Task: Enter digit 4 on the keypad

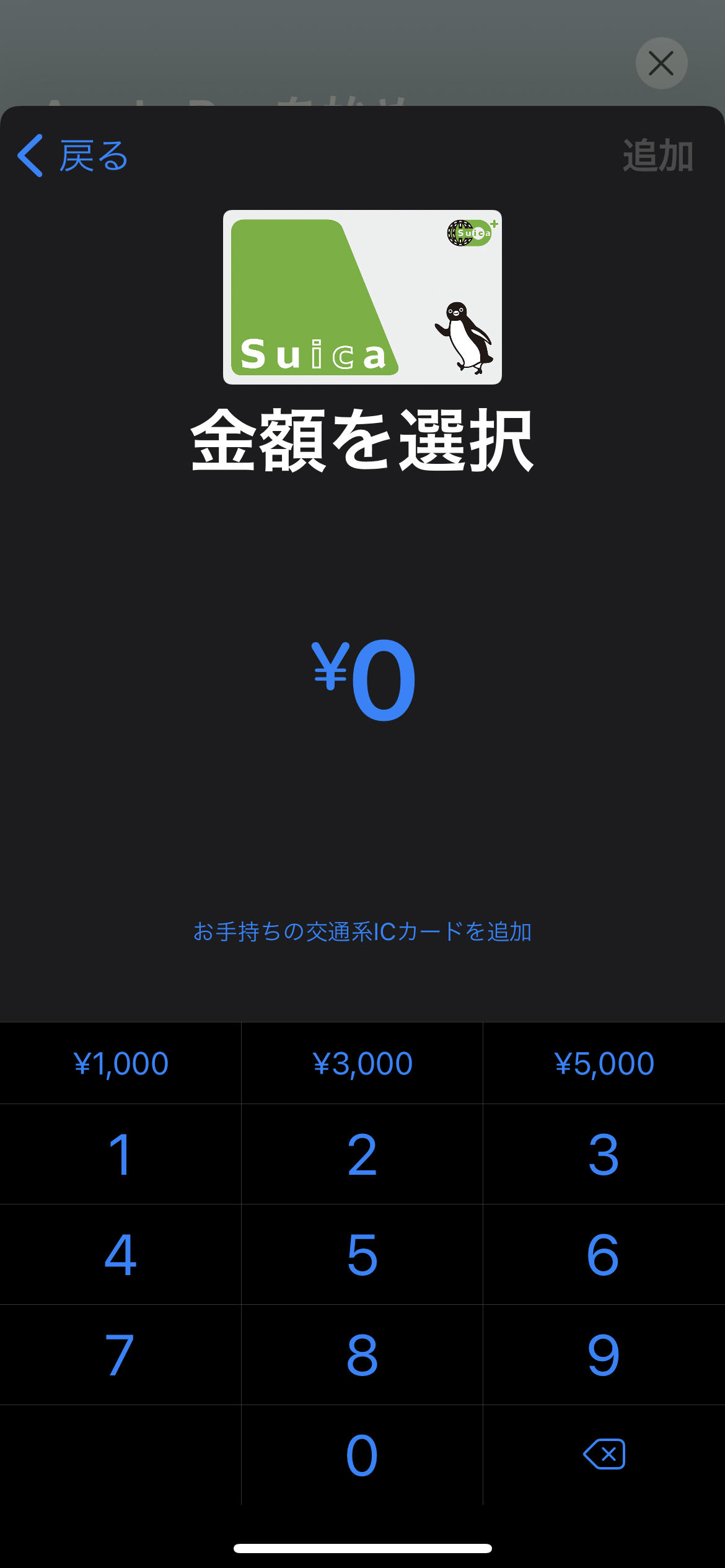Action: 121,1255
